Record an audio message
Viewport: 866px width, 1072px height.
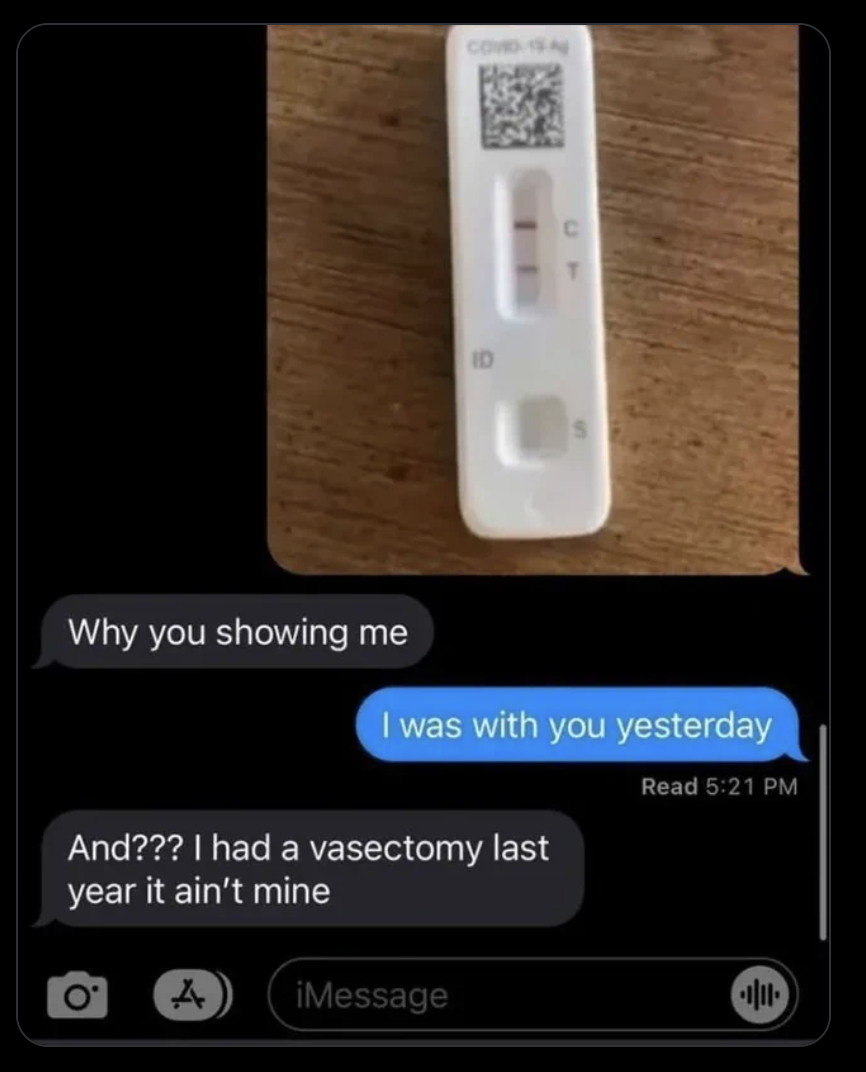click(x=761, y=995)
